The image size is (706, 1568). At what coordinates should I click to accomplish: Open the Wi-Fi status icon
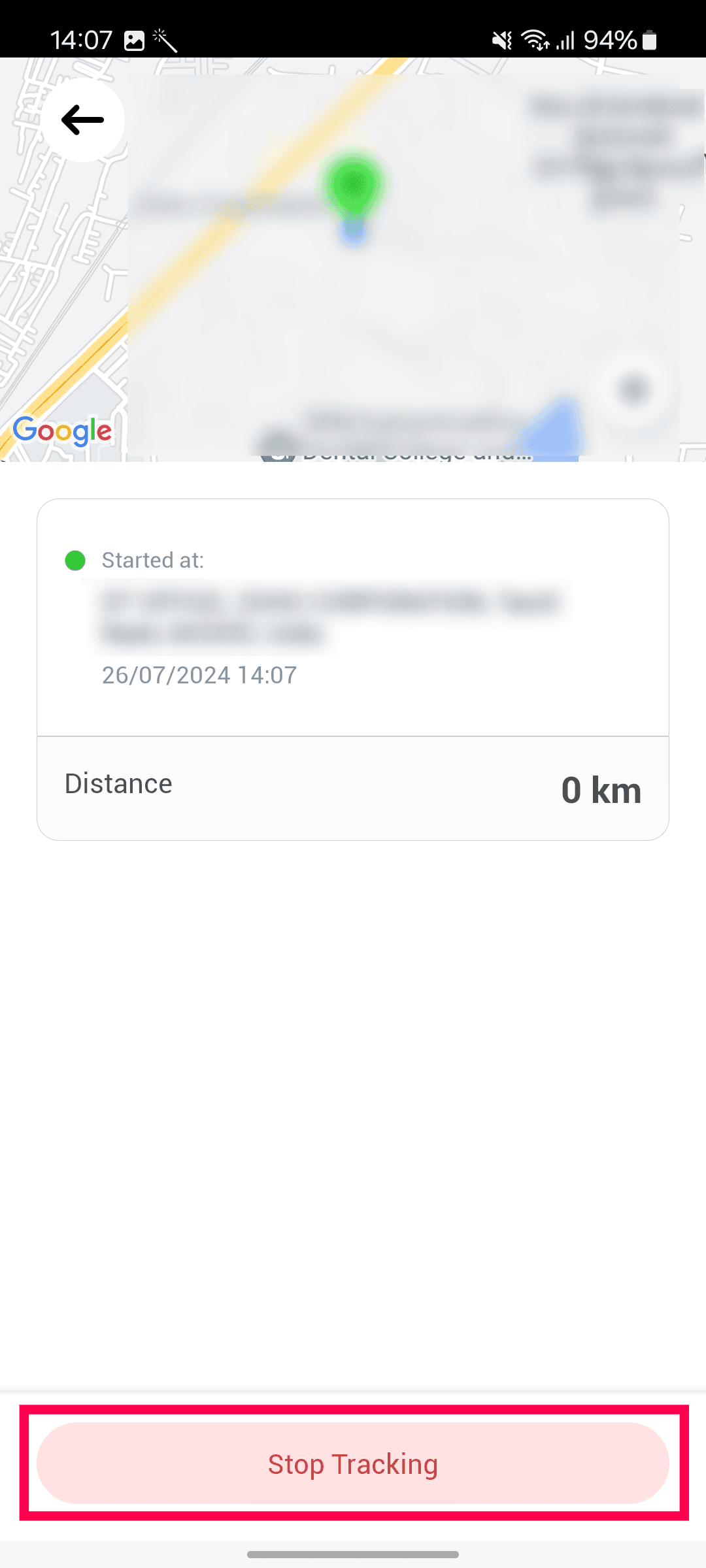point(536,39)
